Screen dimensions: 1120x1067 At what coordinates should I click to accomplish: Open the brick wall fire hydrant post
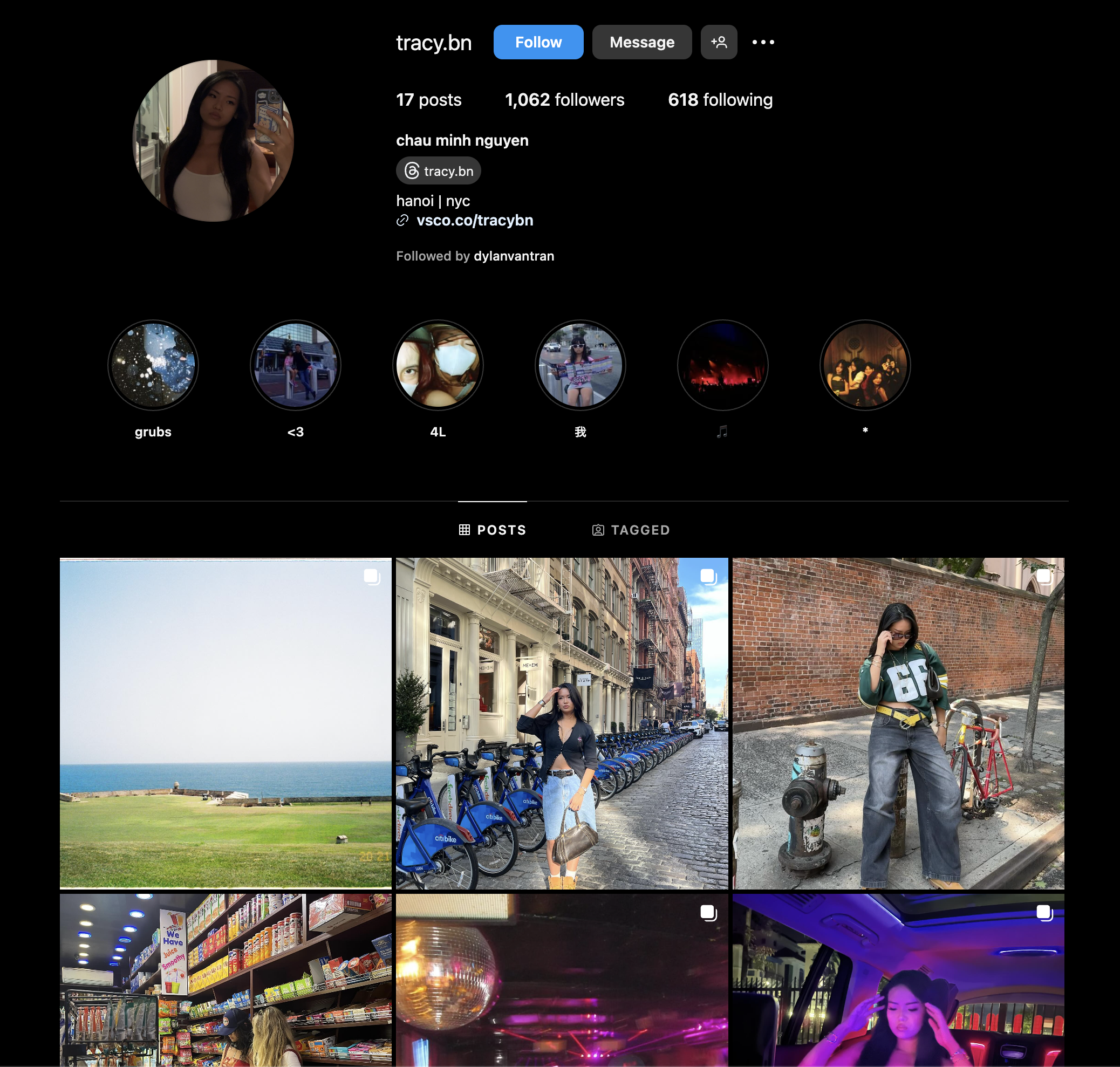click(x=898, y=723)
